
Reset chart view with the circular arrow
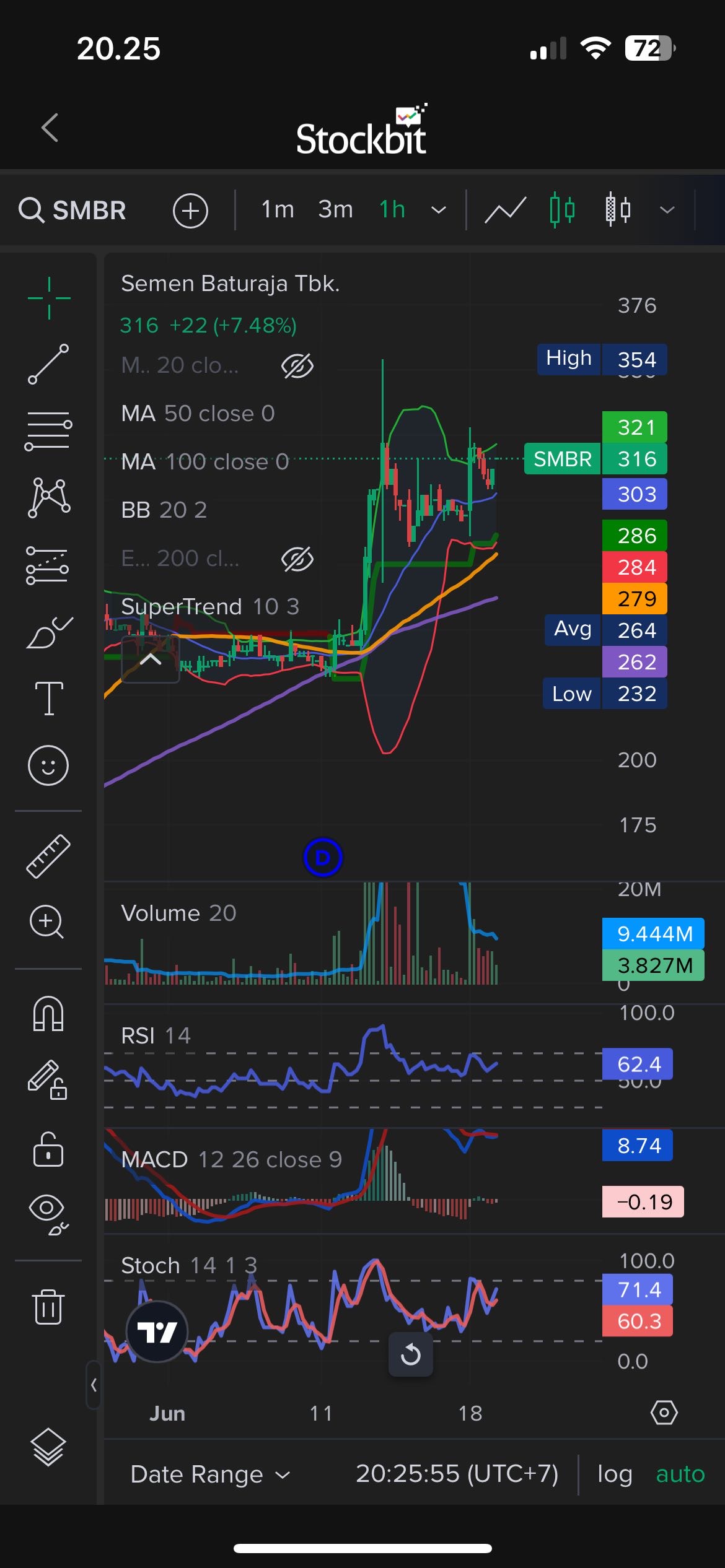tap(411, 1354)
